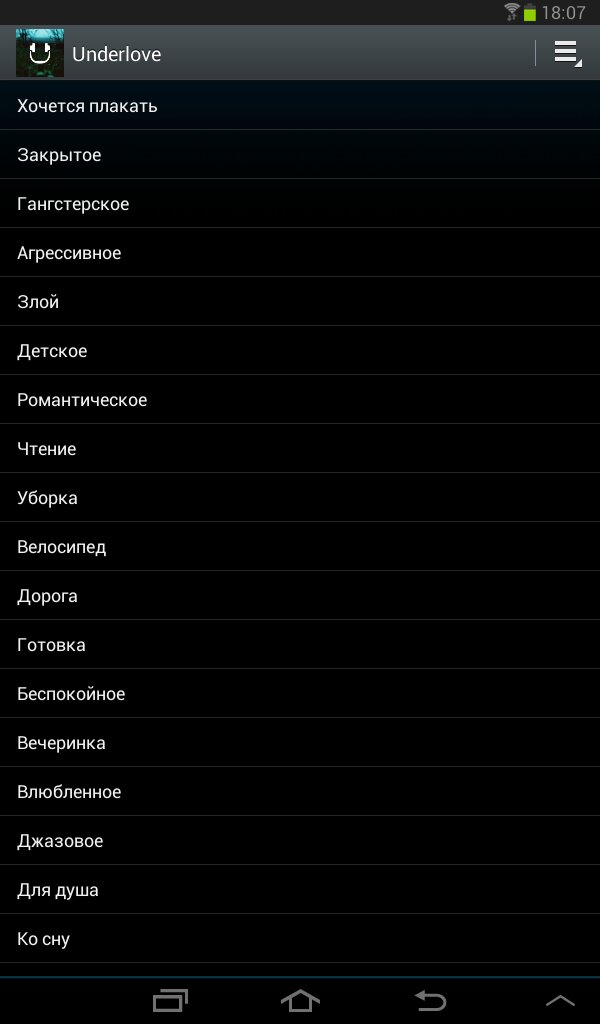Open the Вечеринка category
Viewport: 600px width, 1024px height.
click(x=61, y=743)
